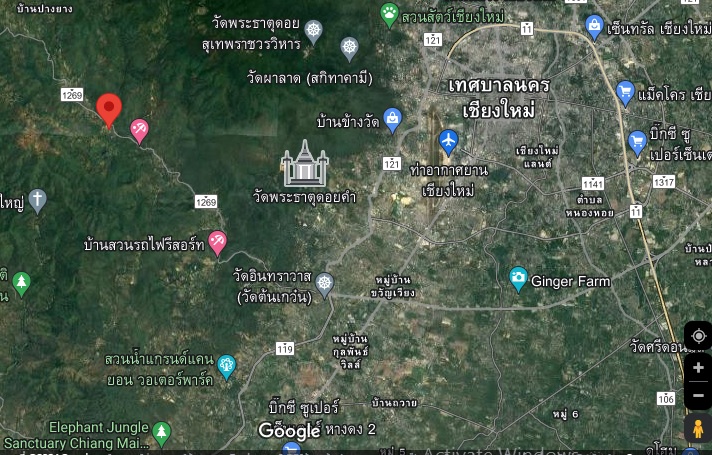Viewport: 712px width, 455px height.
Task: Select the เซ็นทรัล เชียงใหม่ shopping marker
Action: pos(594,26)
